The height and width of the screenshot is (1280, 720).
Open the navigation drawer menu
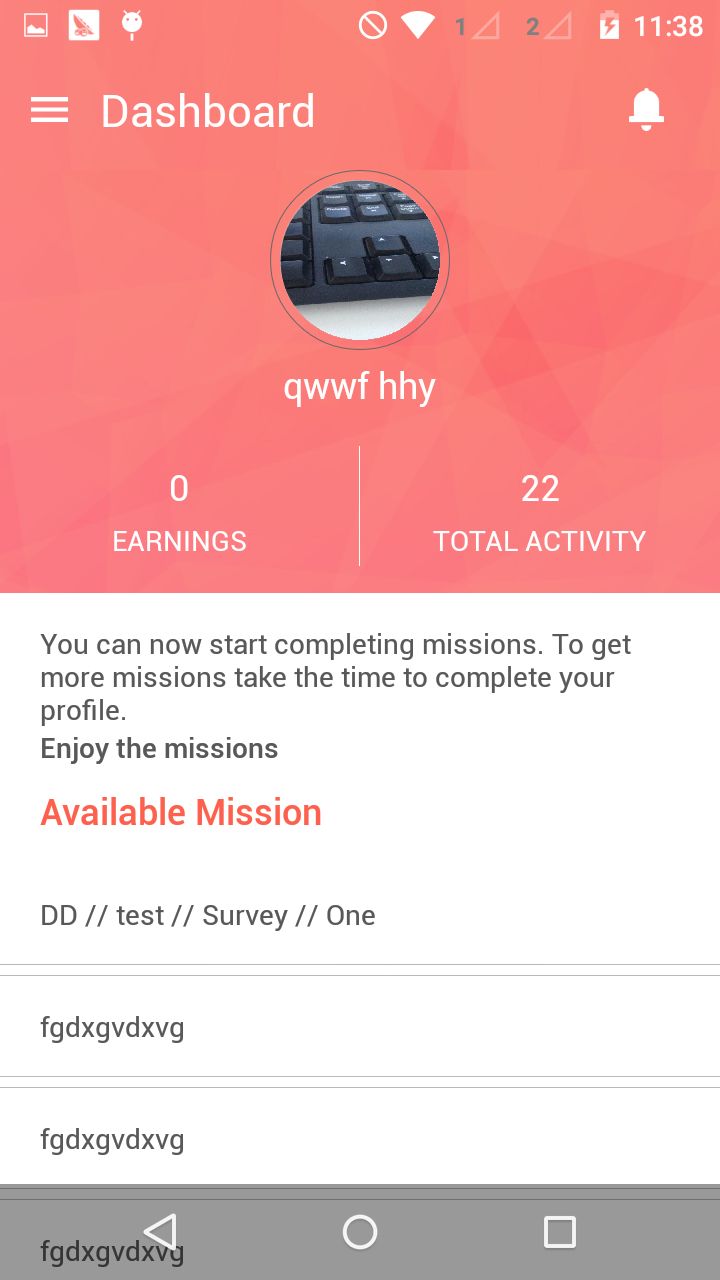coord(50,111)
